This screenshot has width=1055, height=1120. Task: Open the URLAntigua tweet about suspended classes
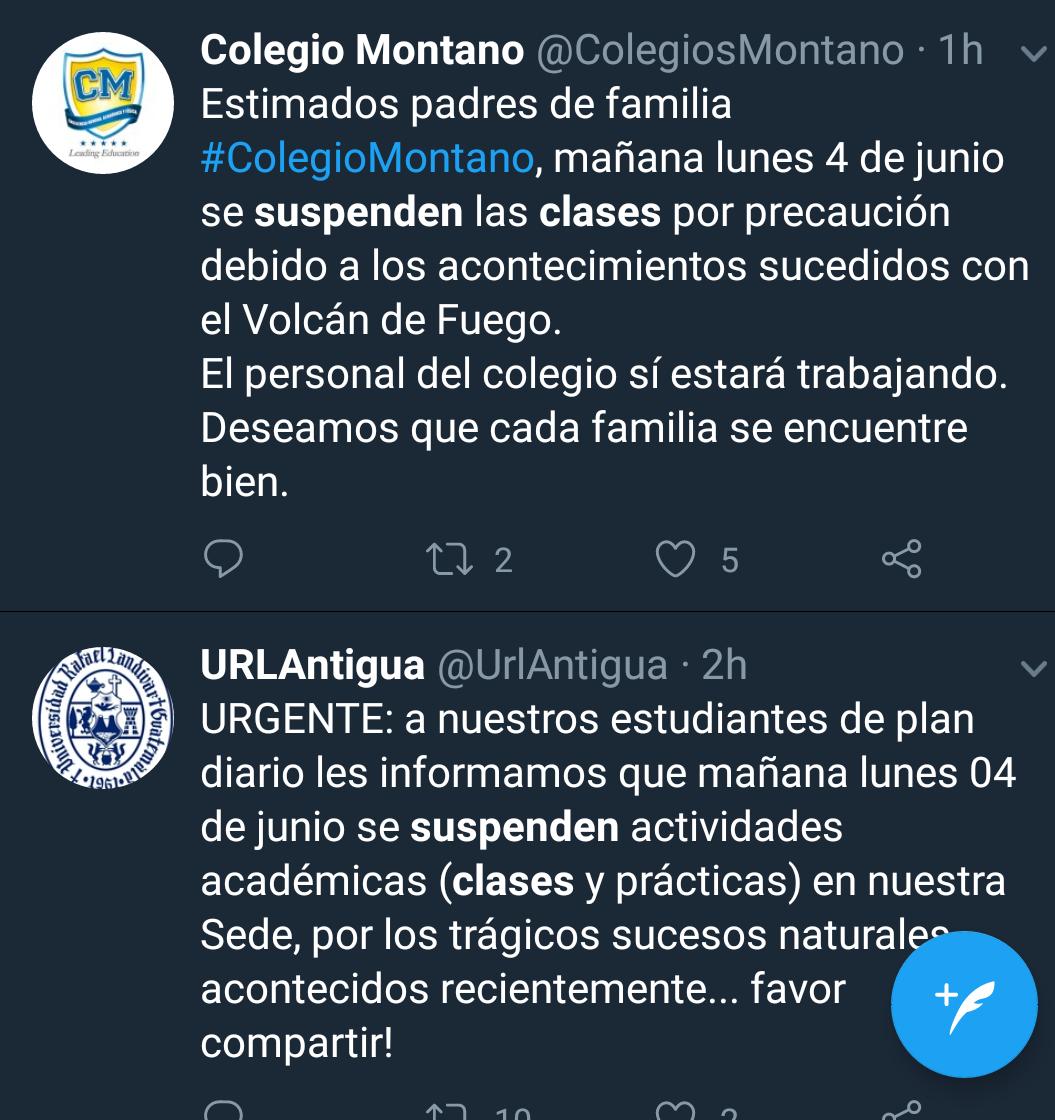pos(607,880)
